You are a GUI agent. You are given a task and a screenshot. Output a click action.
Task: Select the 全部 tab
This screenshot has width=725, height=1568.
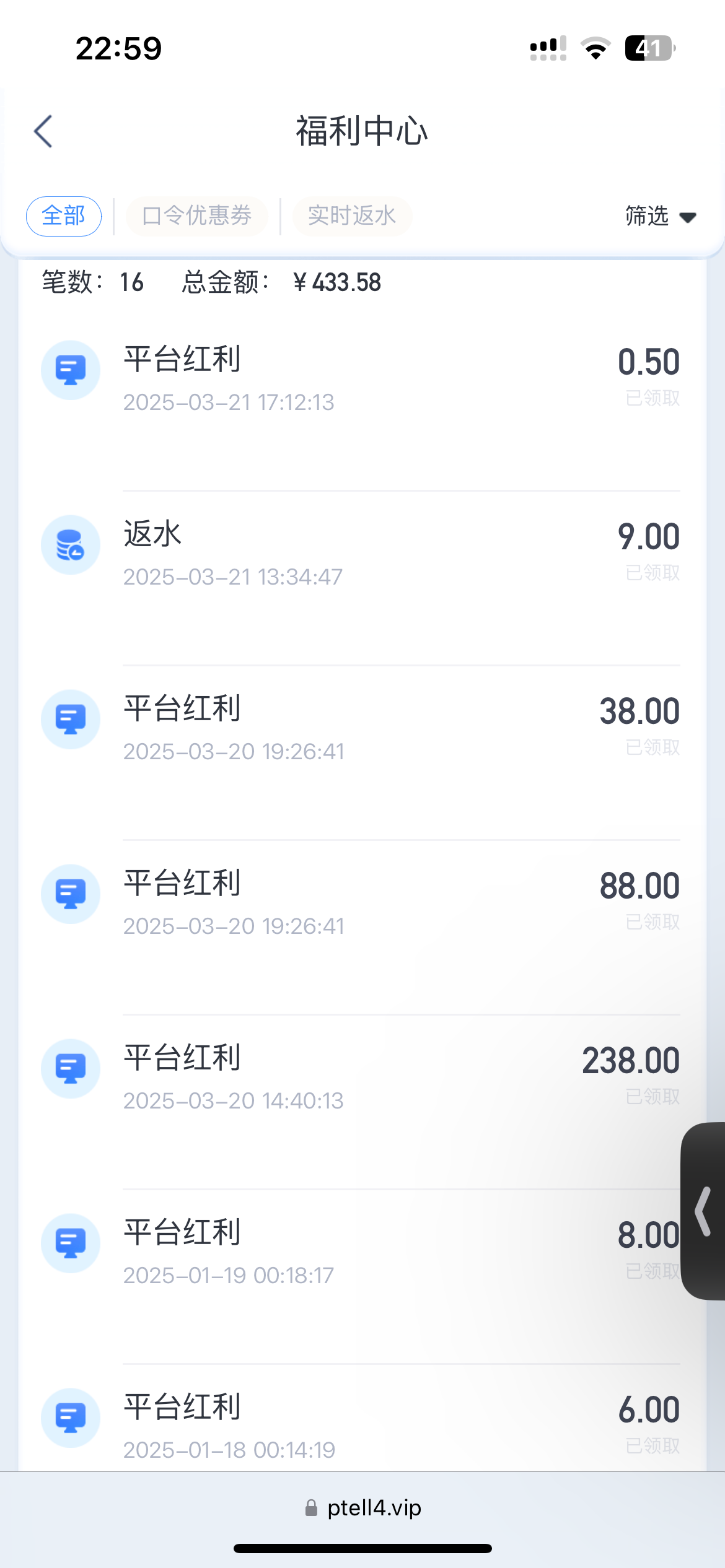[64, 216]
